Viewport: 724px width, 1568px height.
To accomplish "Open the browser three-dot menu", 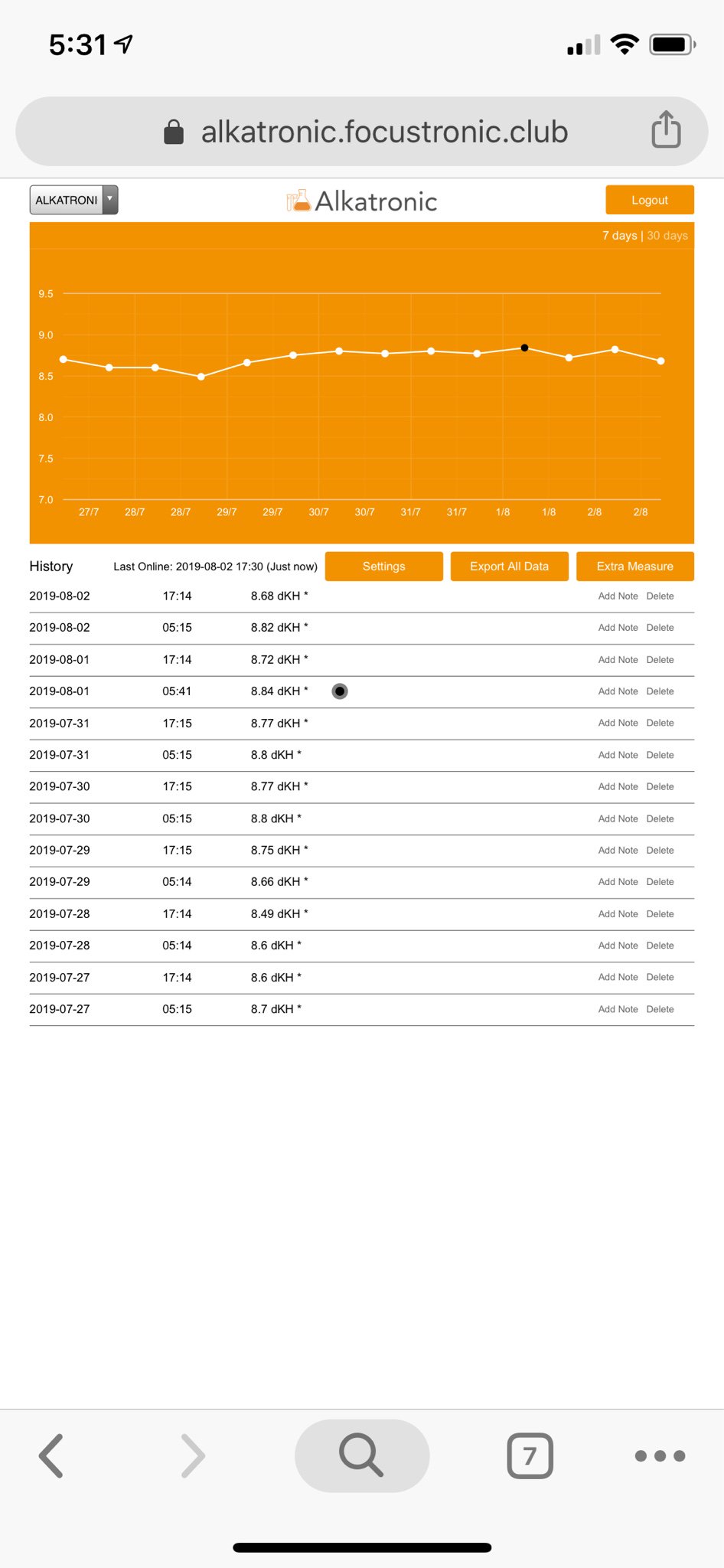I will click(x=660, y=1455).
